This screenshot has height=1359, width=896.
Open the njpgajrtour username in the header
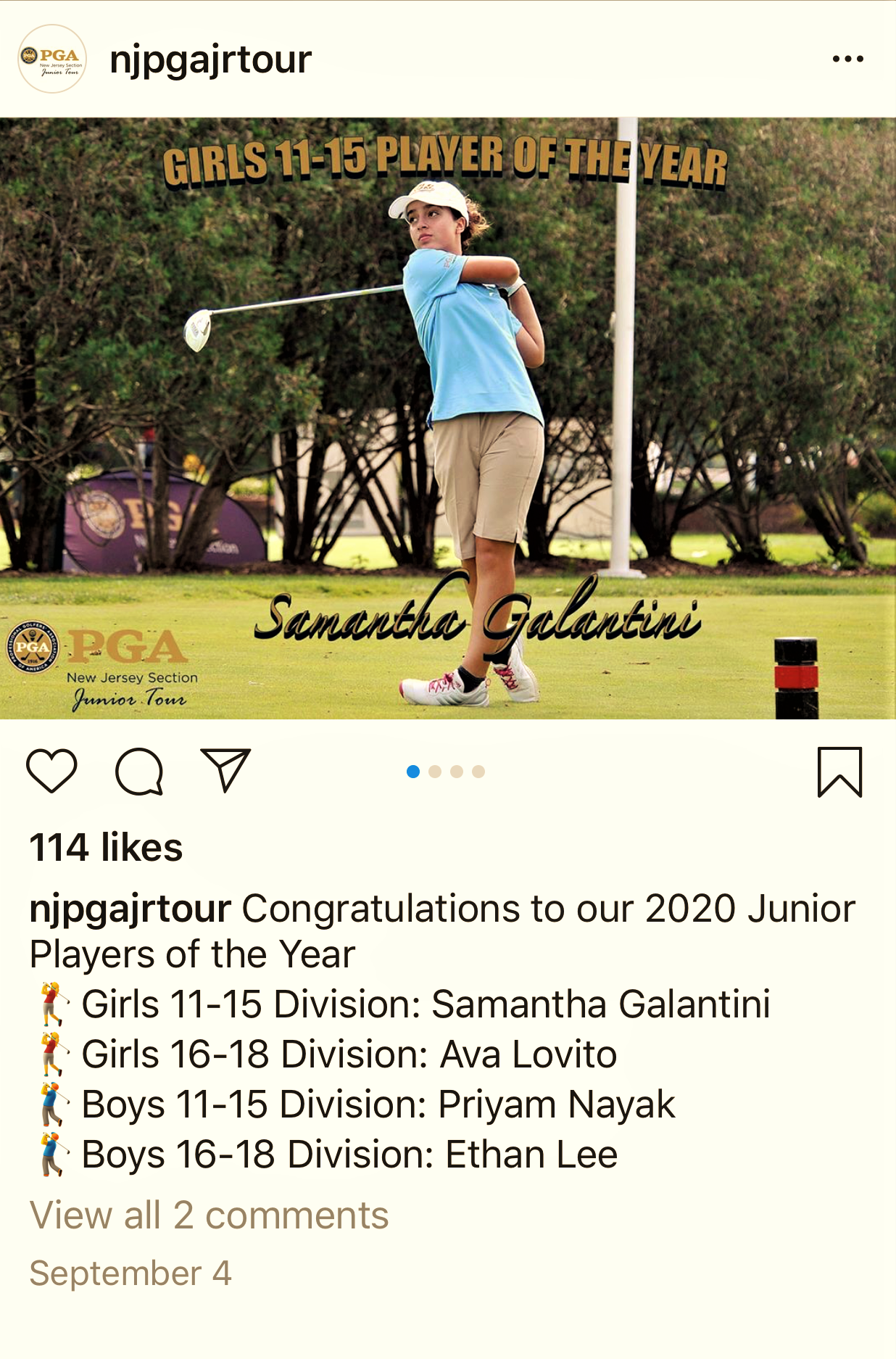click(210, 59)
